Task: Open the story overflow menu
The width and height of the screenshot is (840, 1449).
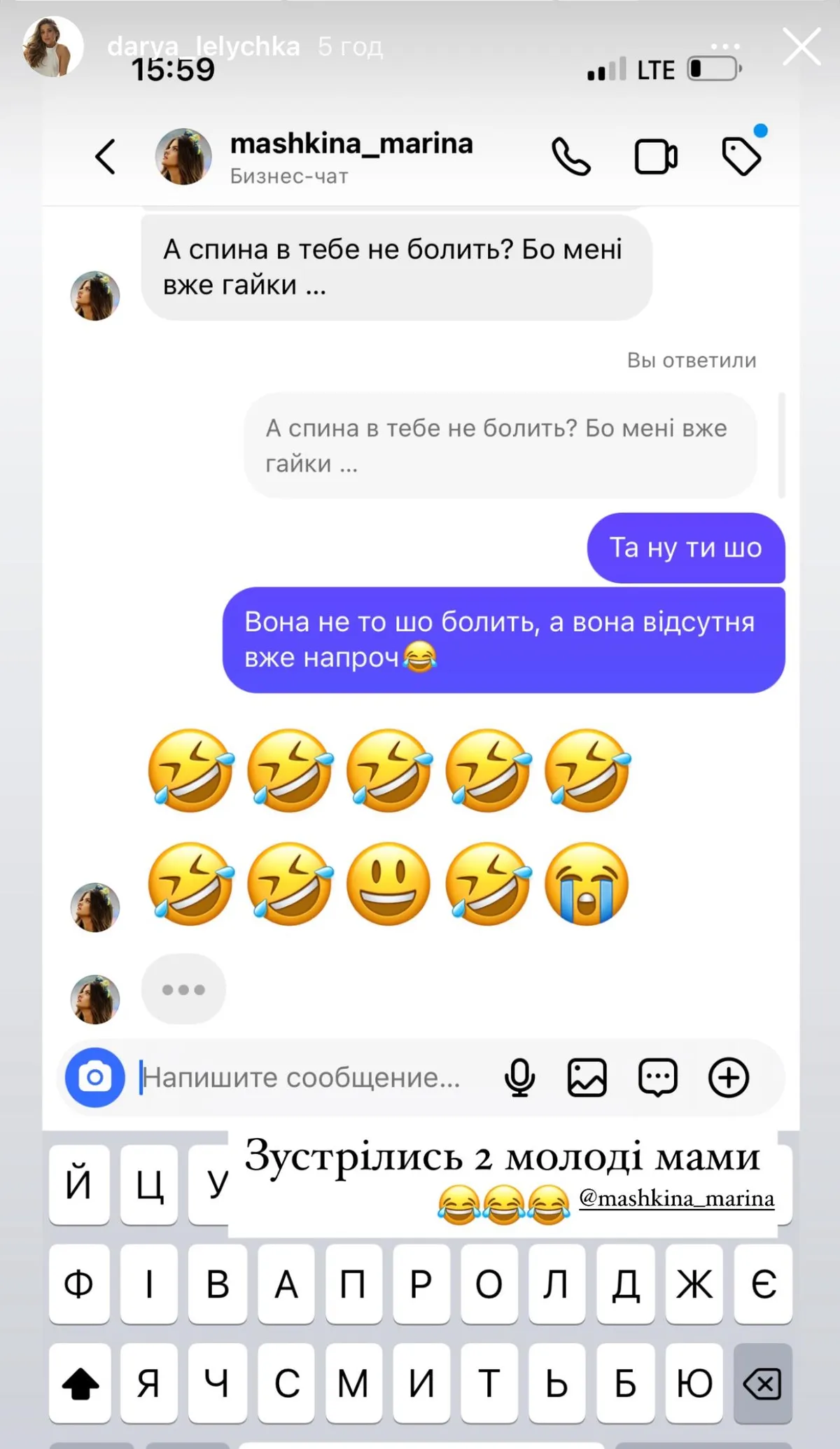Action: pyautogui.click(x=724, y=46)
